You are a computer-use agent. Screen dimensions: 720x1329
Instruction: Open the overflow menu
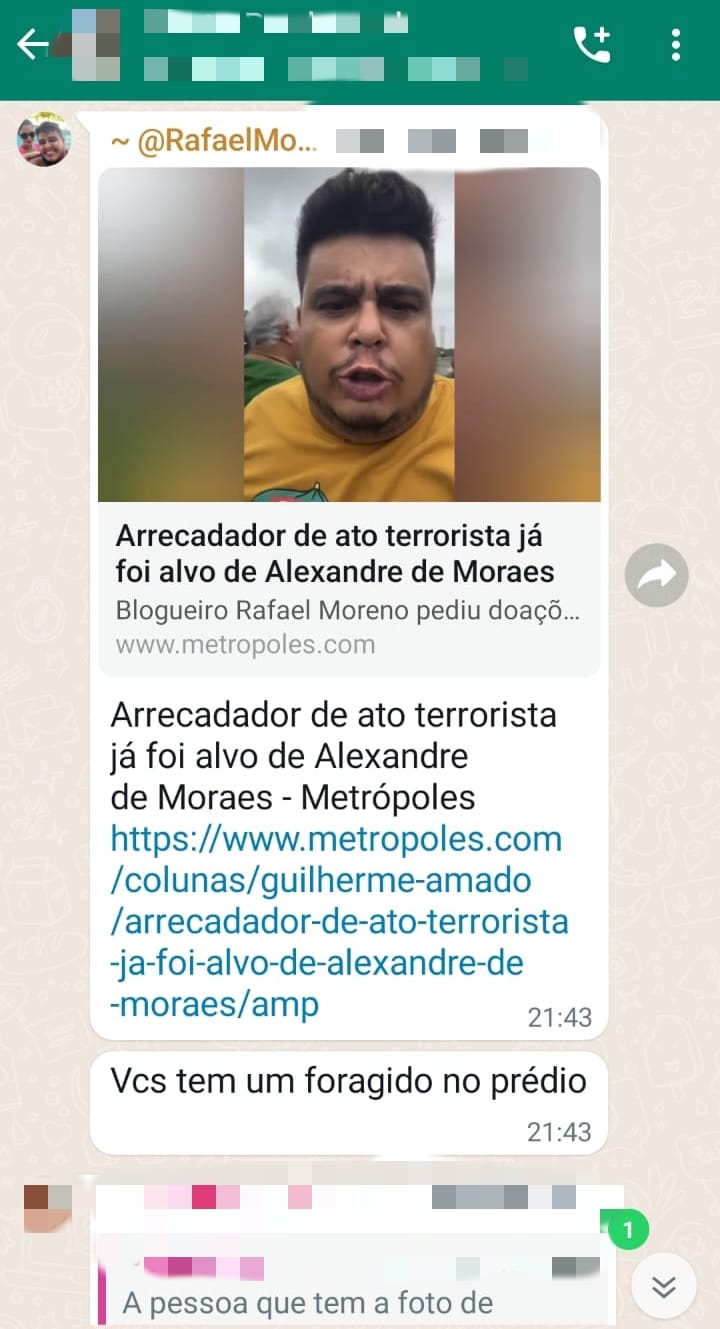pos(676,44)
